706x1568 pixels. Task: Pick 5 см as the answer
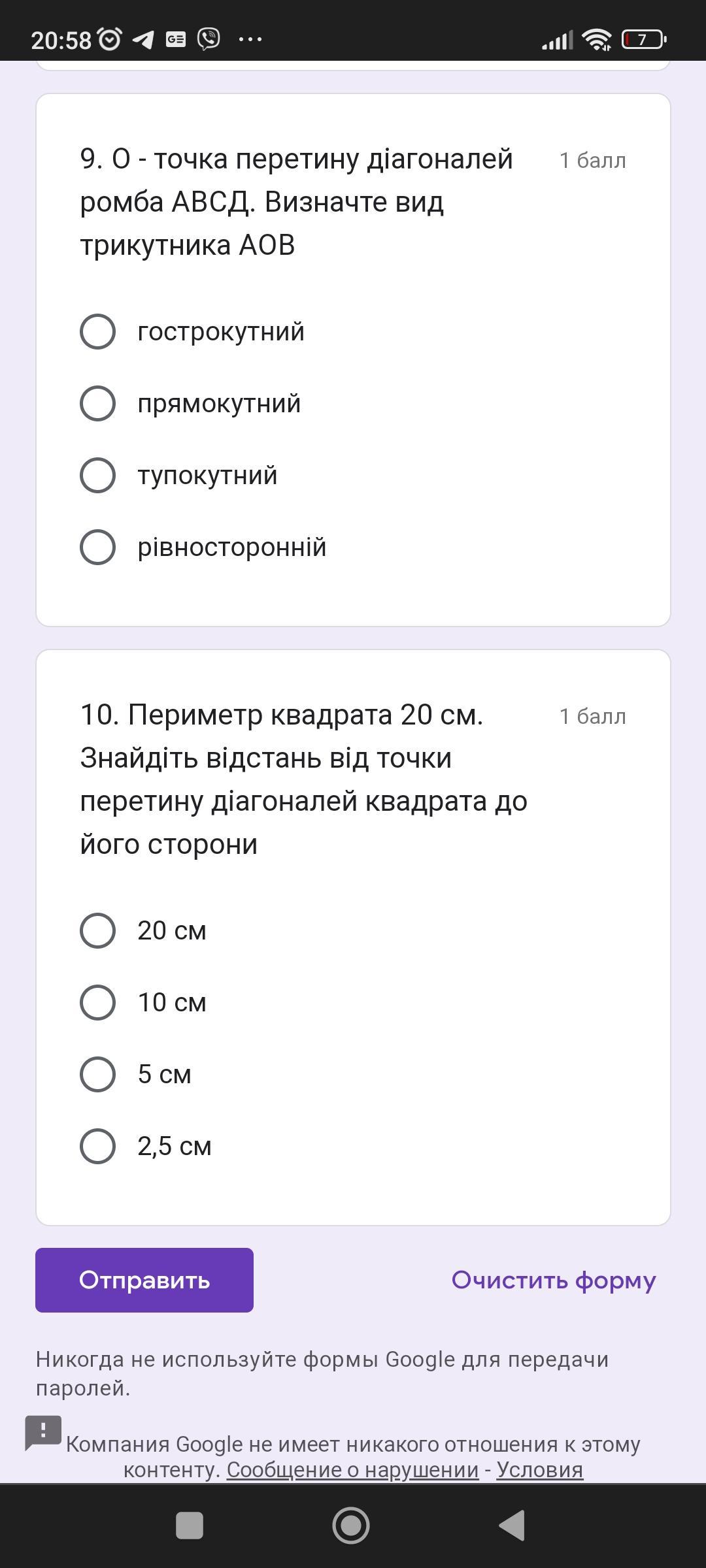(x=98, y=1074)
